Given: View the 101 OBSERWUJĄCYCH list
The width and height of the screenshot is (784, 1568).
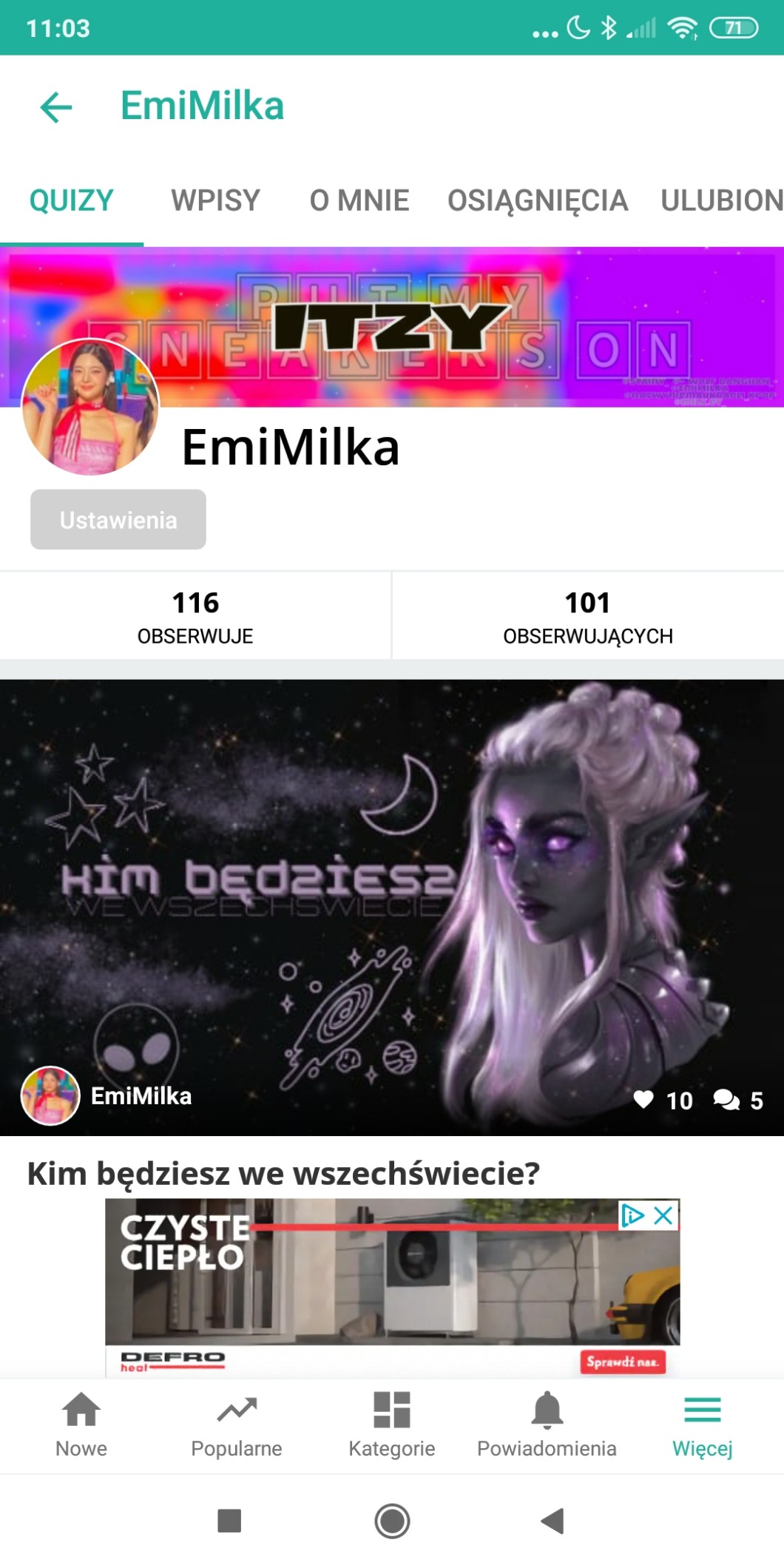Looking at the screenshot, I should 588,615.
